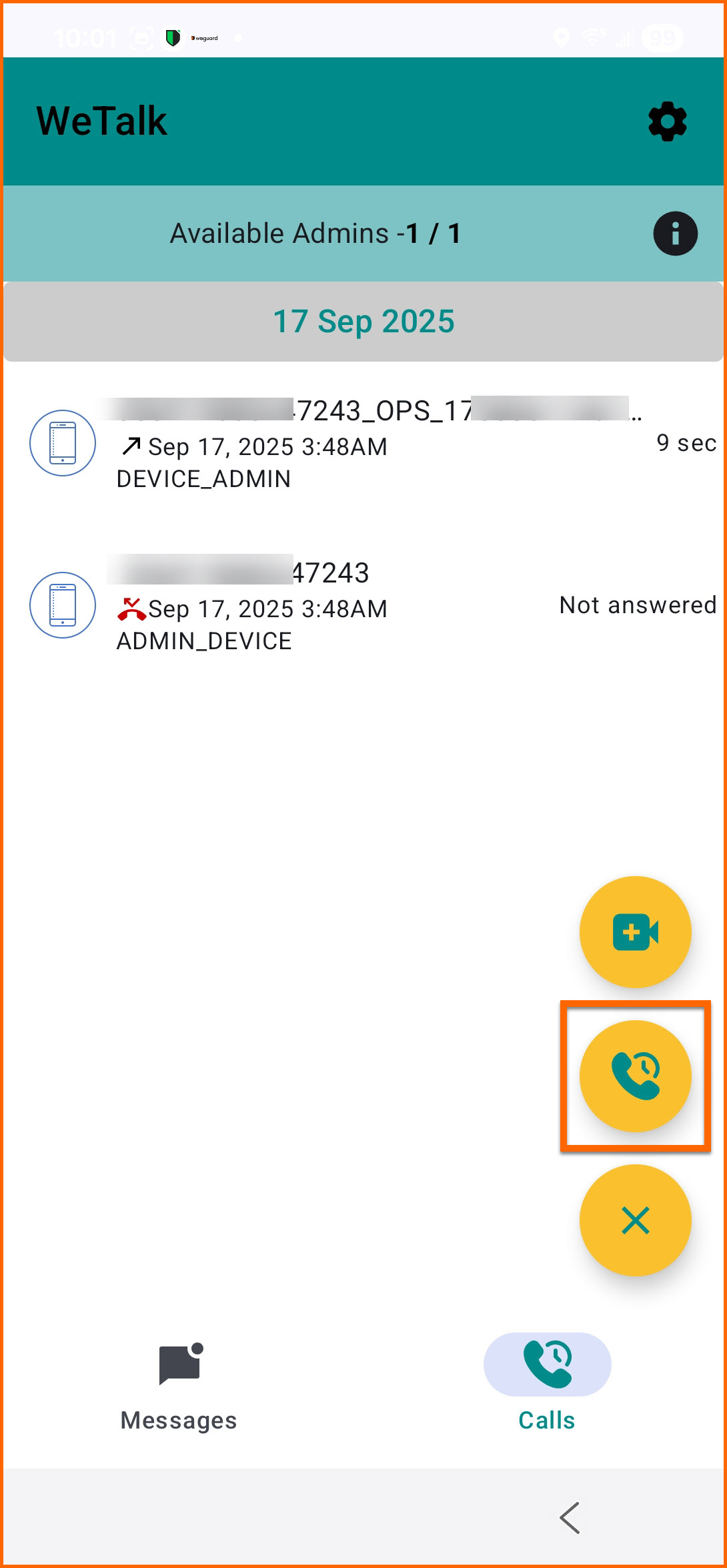The width and height of the screenshot is (727, 1568).
Task: Open the settings gear icon
Action: pyautogui.click(x=667, y=121)
